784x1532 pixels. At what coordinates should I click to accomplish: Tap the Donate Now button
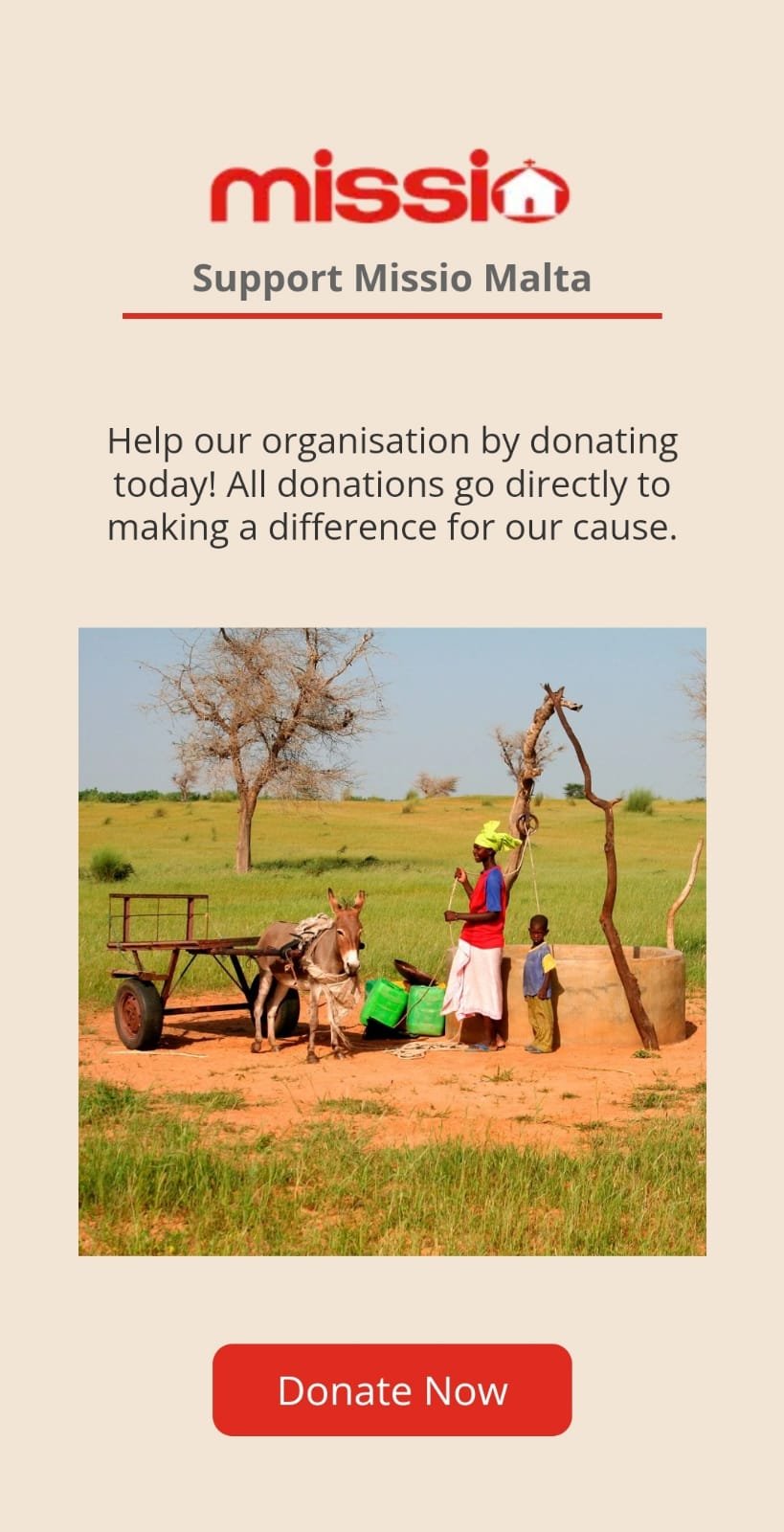[392, 1389]
